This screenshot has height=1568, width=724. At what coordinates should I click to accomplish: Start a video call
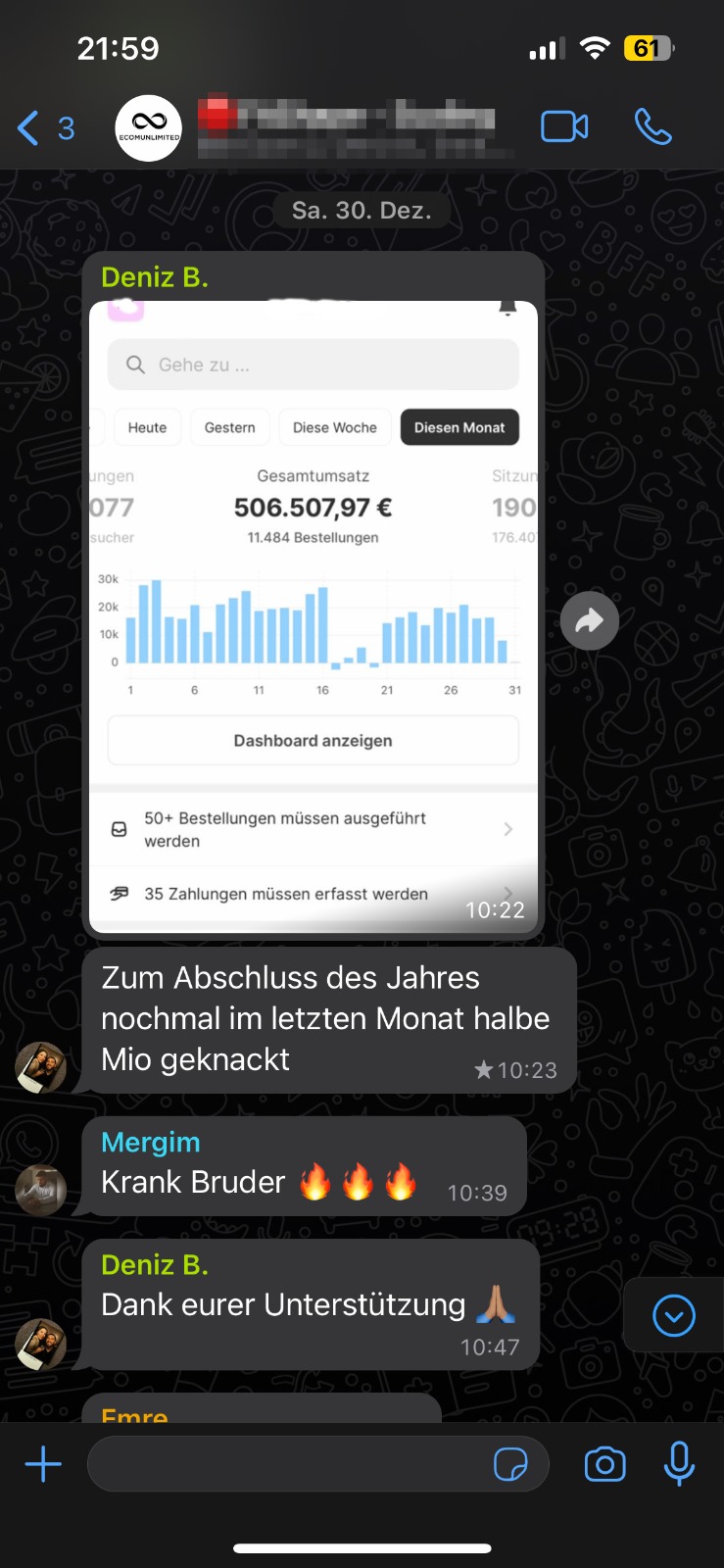(x=564, y=126)
